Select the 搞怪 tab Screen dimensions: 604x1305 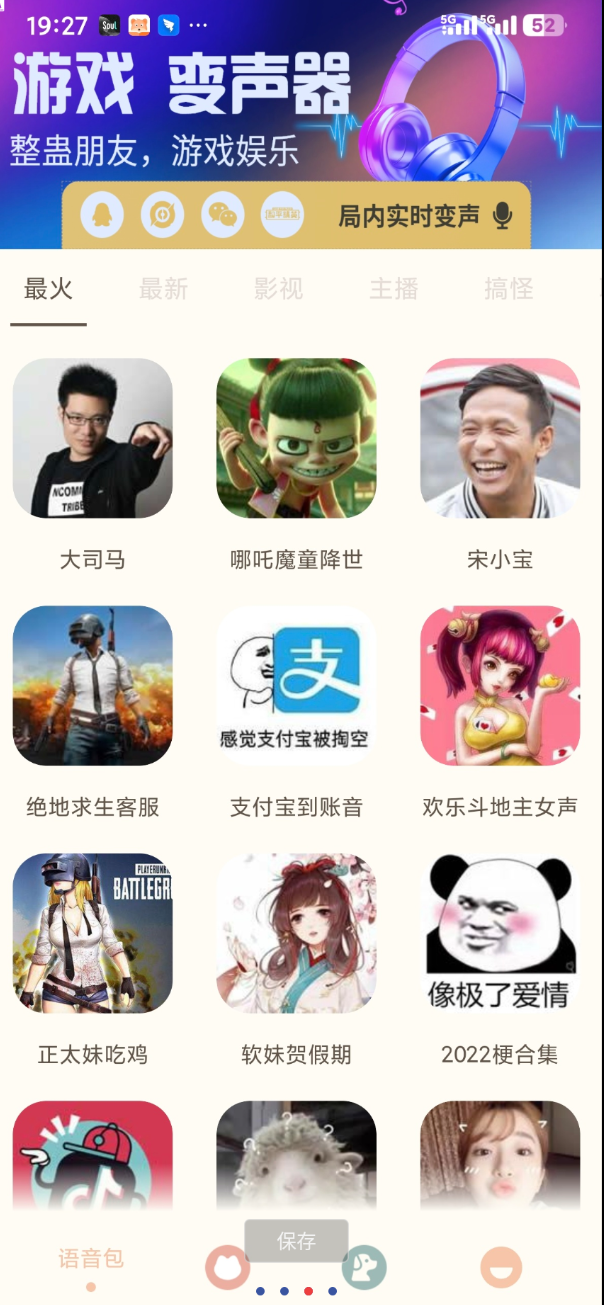click(508, 290)
